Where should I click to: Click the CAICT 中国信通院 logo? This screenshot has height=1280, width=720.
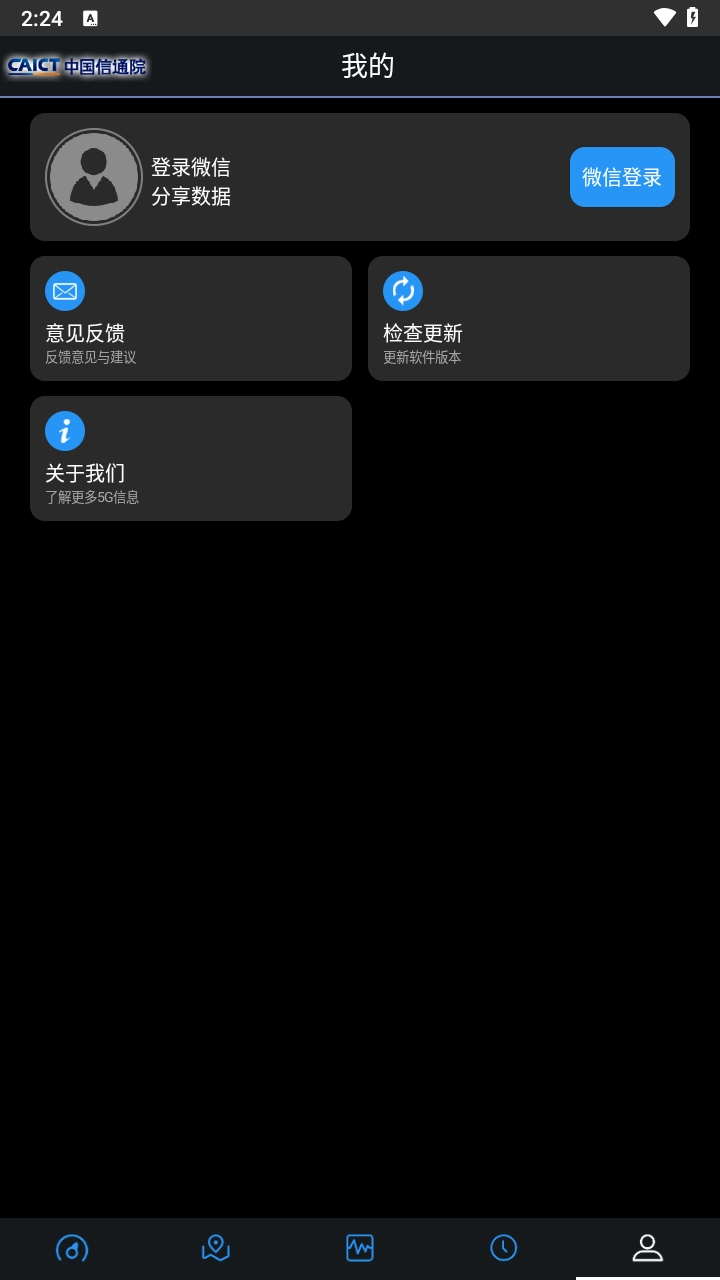(x=77, y=64)
